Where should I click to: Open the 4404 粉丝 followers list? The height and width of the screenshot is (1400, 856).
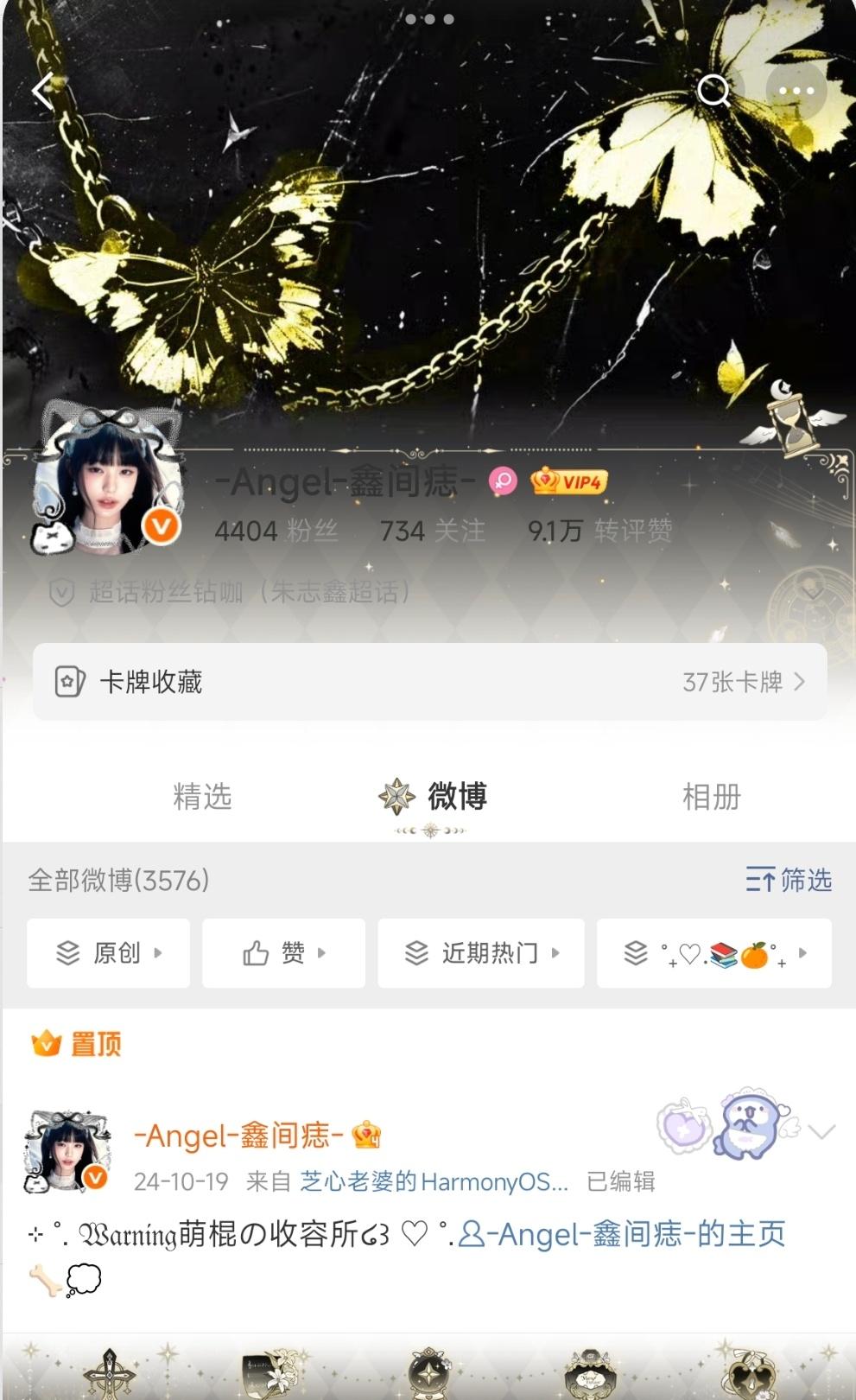(276, 531)
